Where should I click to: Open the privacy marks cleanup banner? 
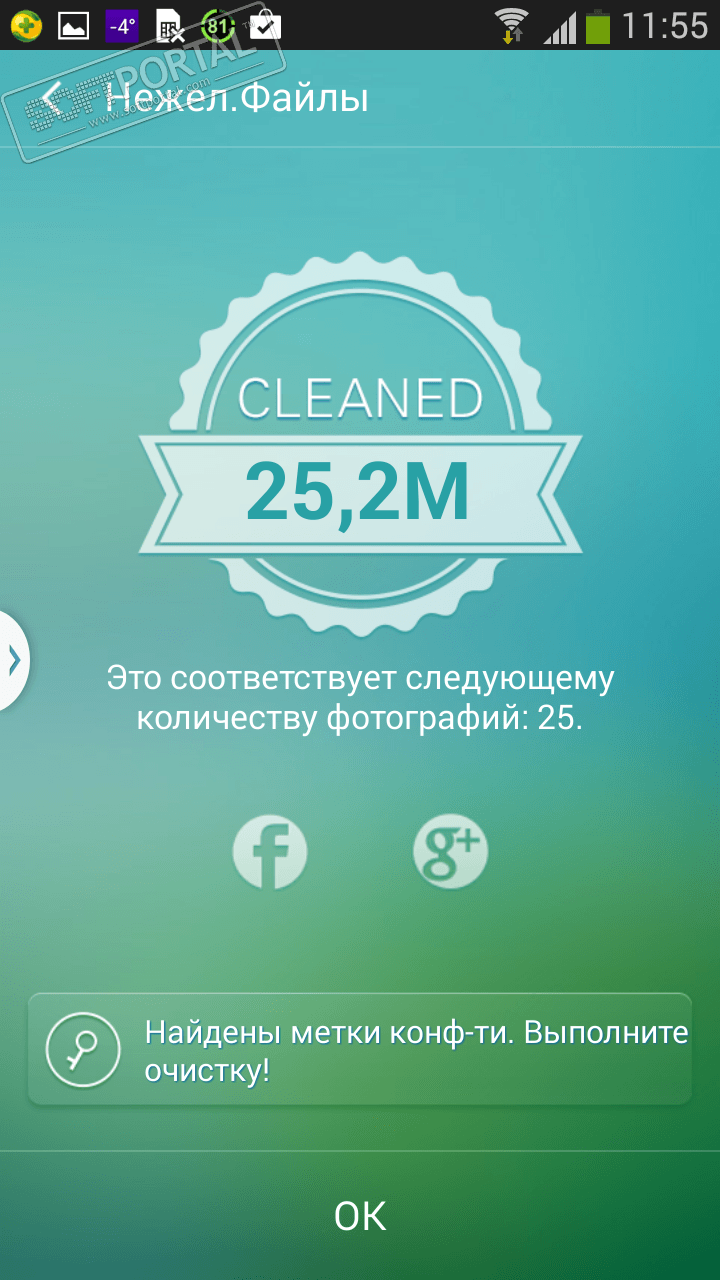360,1050
